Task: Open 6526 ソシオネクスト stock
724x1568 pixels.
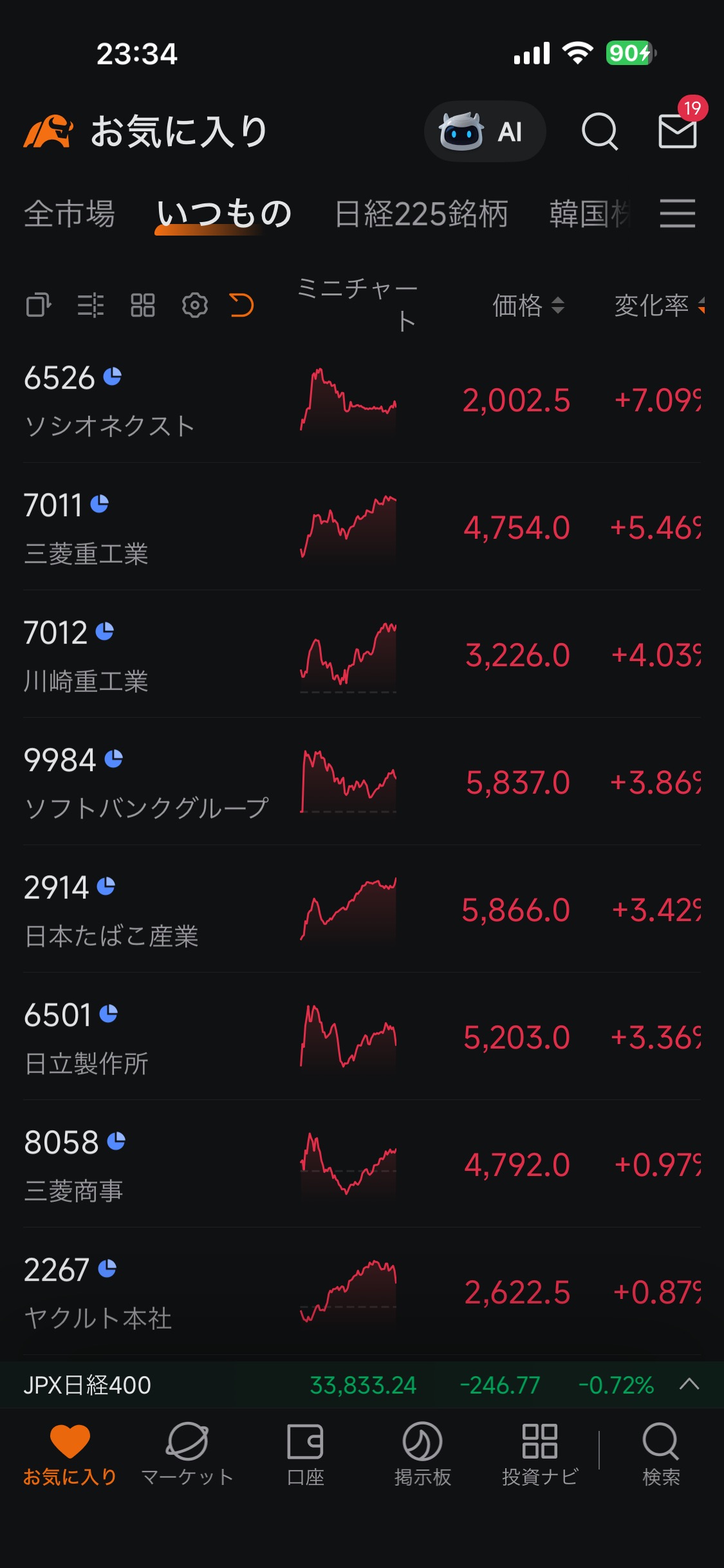Action: click(x=362, y=399)
